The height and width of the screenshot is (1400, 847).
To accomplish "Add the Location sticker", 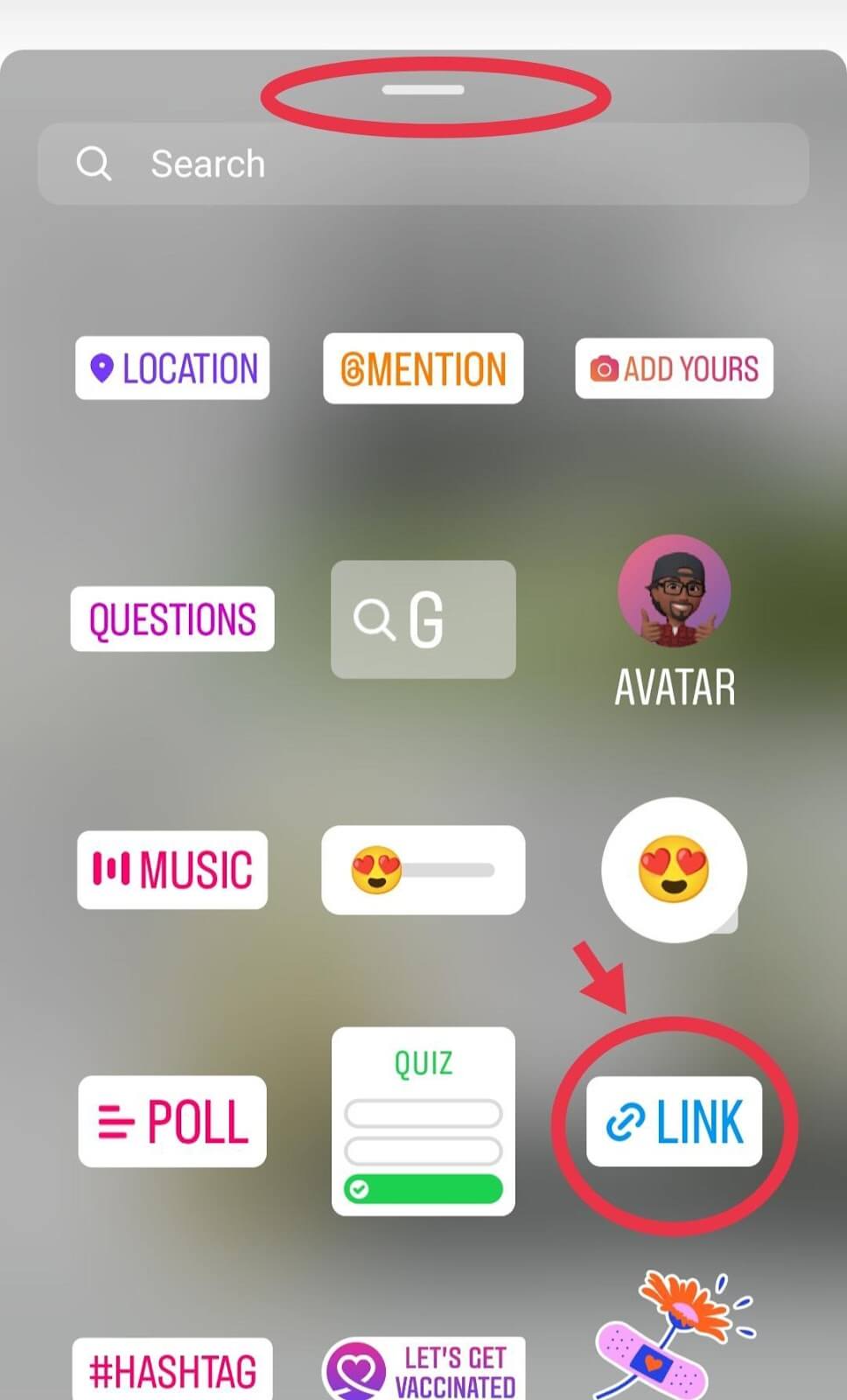I will pos(171,368).
